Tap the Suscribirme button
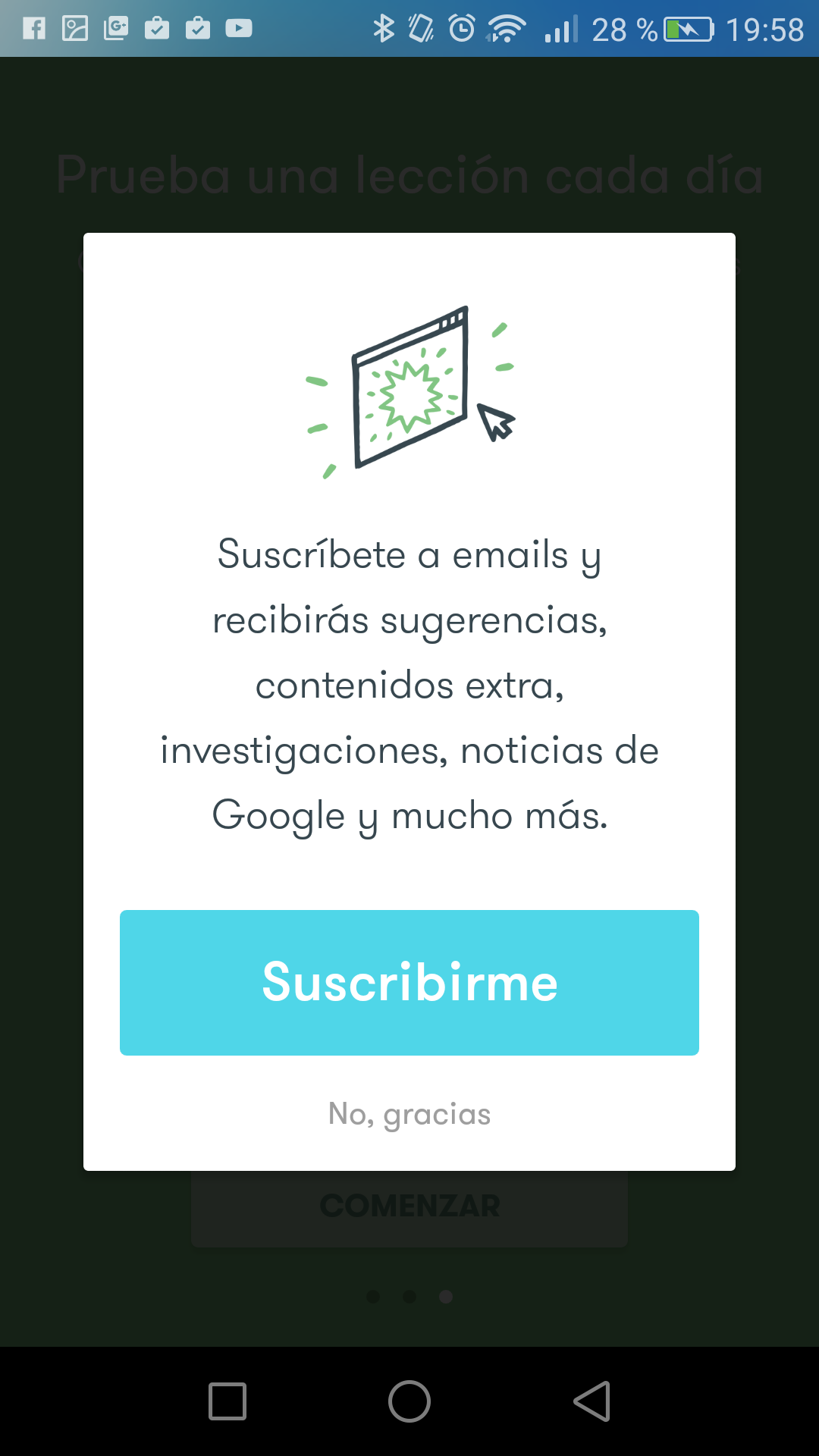The height and width of the screenshot is (1456, 819). click(x=409, y=982)
